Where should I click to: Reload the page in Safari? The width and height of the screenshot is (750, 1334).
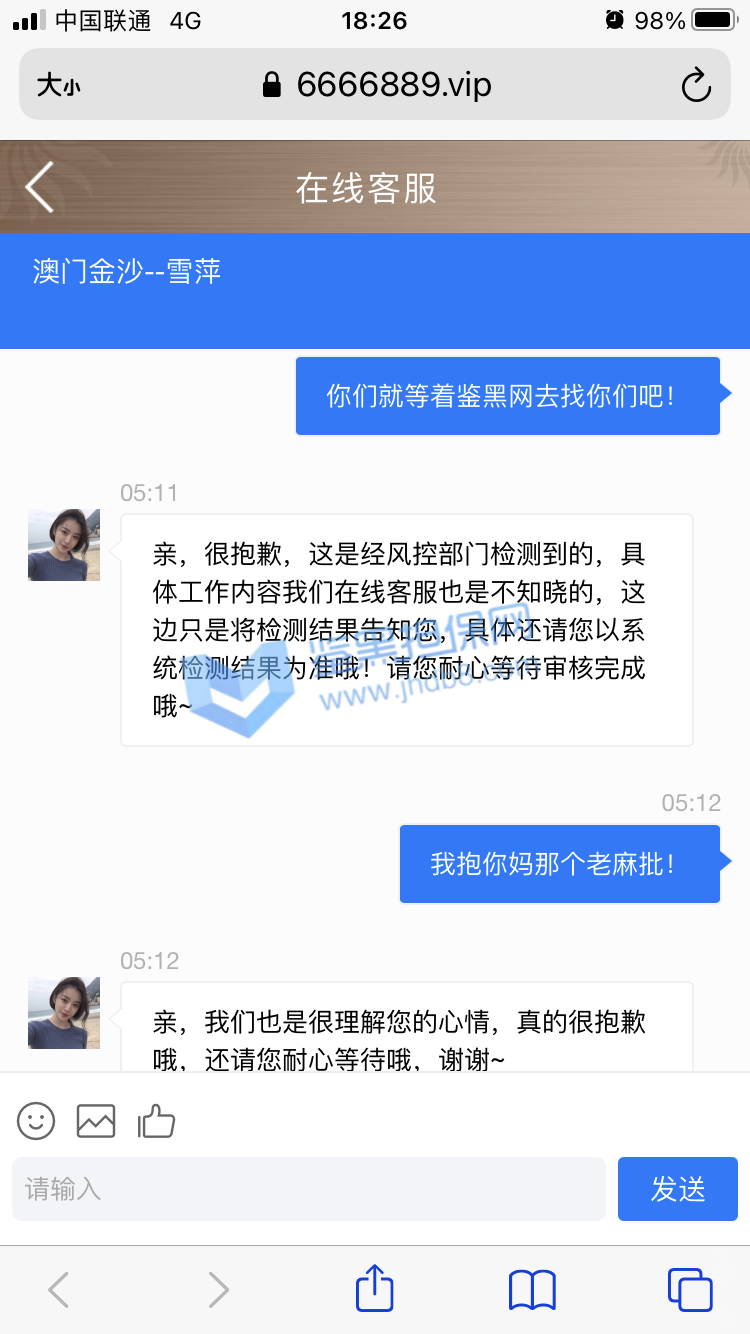[695, 85]
